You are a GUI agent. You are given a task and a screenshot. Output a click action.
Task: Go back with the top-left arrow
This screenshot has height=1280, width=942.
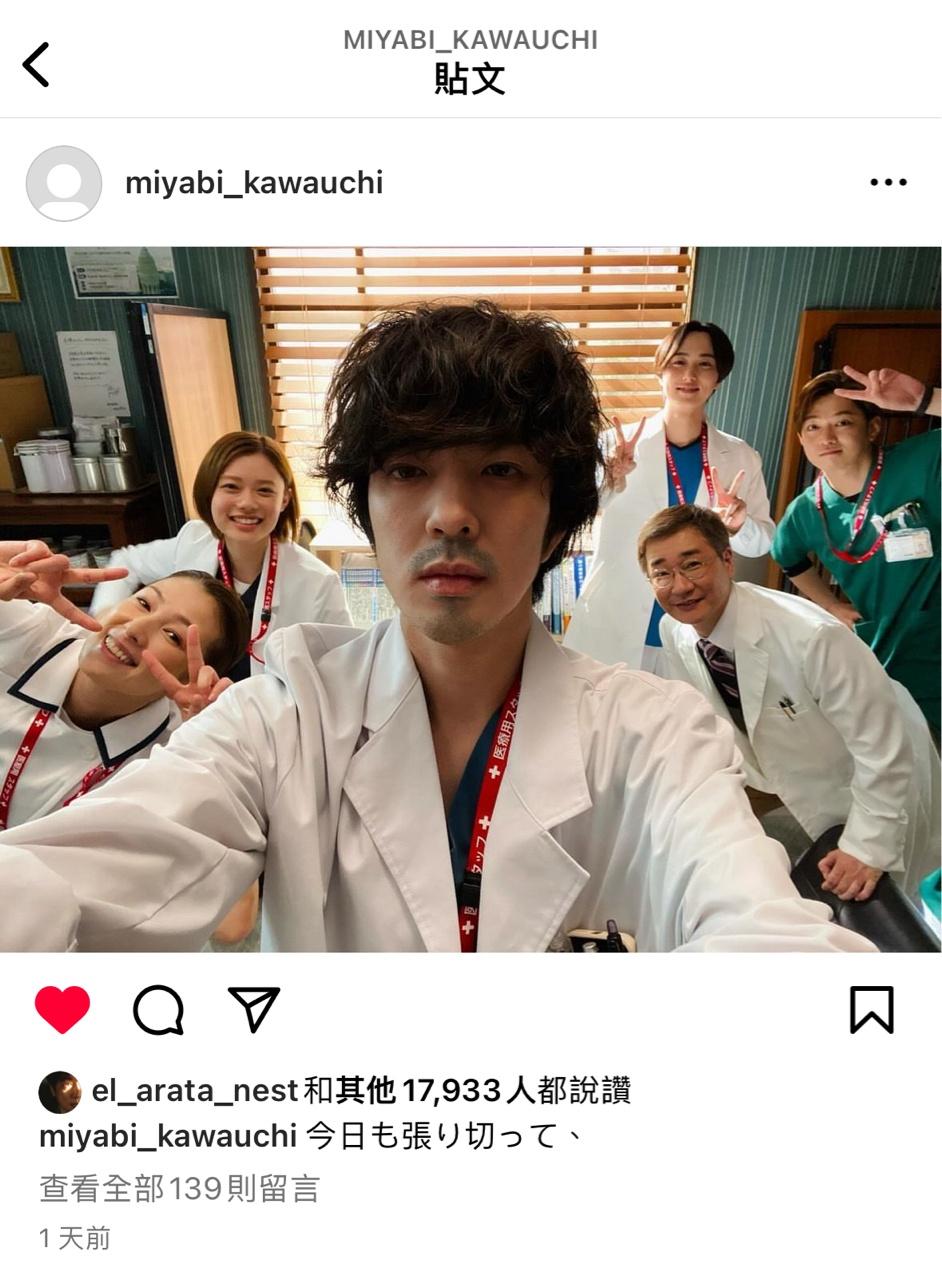pos(36,65)
